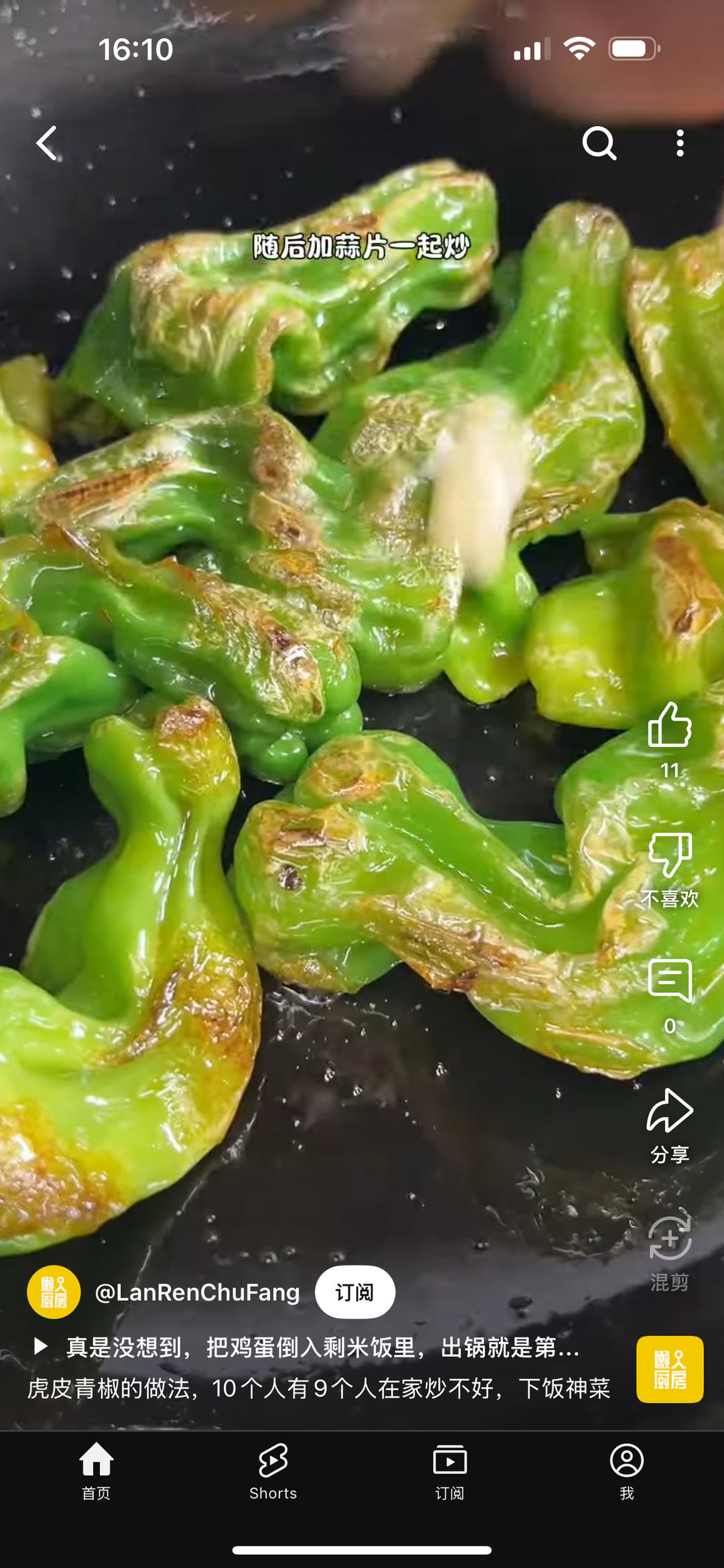724x1568 pixels.
Task: Open the comments panel
Action: [x=670, y=981]
